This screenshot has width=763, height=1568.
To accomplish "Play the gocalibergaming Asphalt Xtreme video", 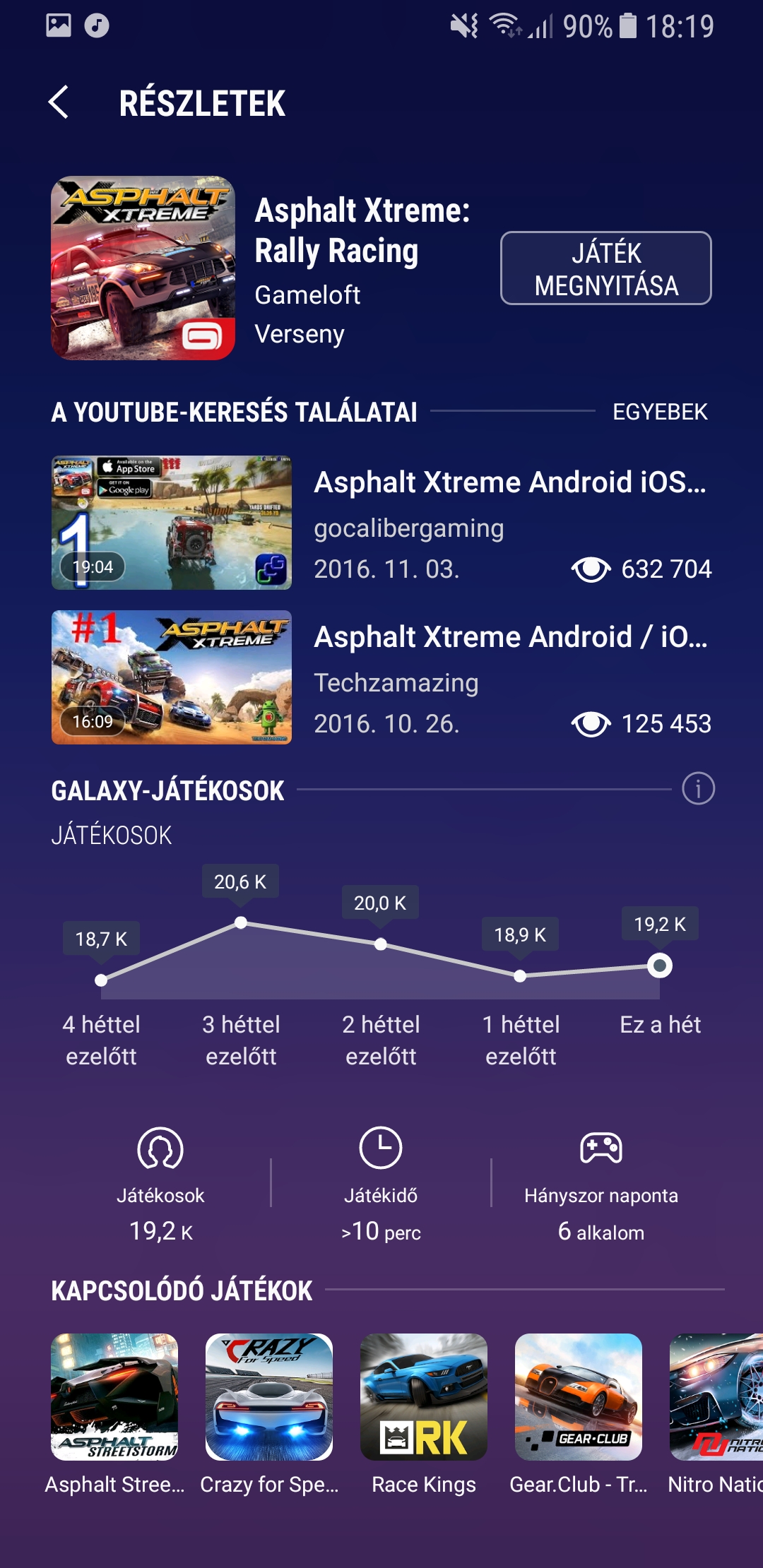I will (x=172, y=523).
